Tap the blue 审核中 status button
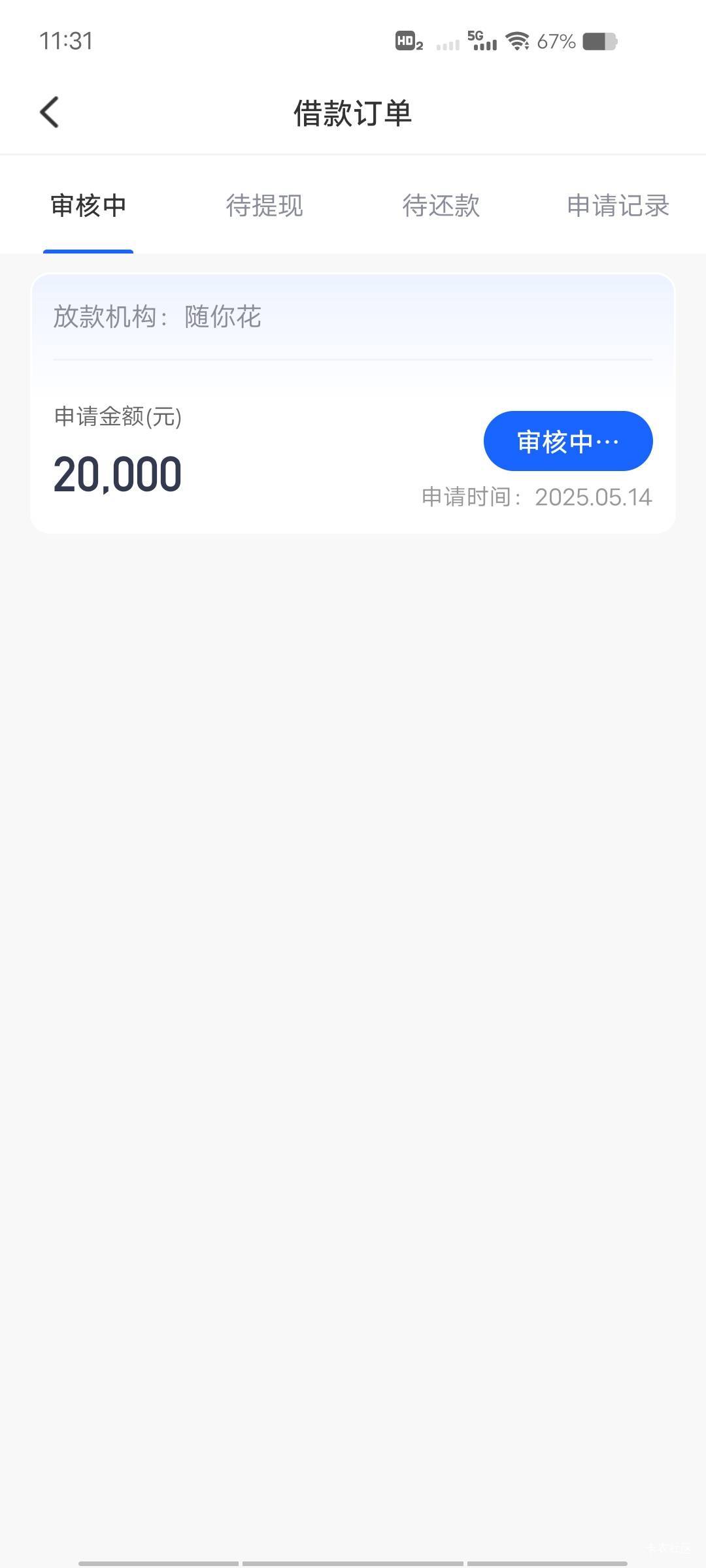Viewport: 706px width, 1568px height. [568, 441]
